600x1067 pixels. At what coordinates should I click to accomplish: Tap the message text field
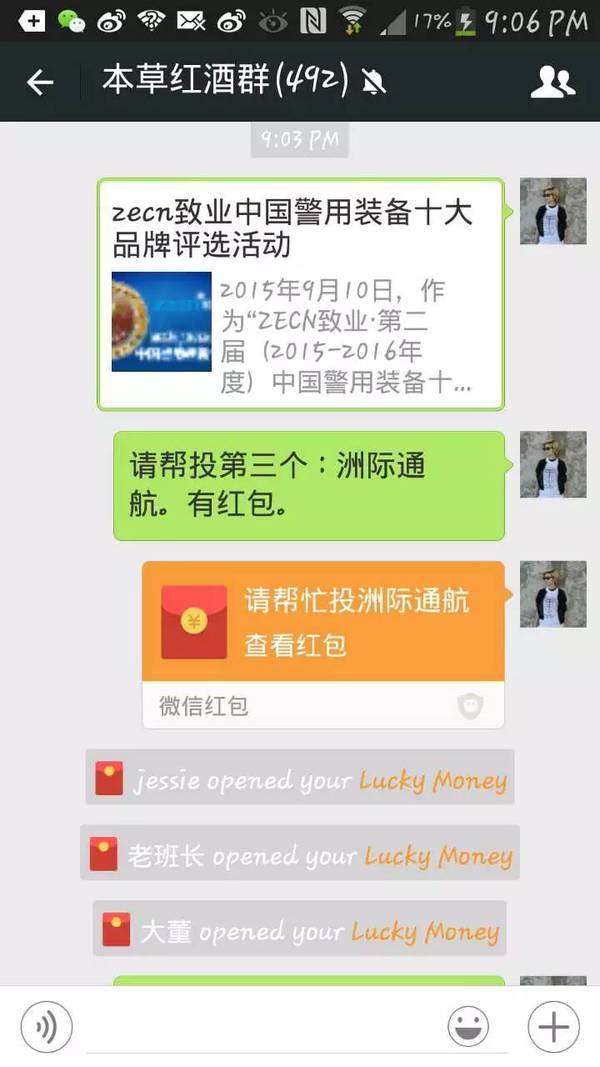coord(260,1027)
